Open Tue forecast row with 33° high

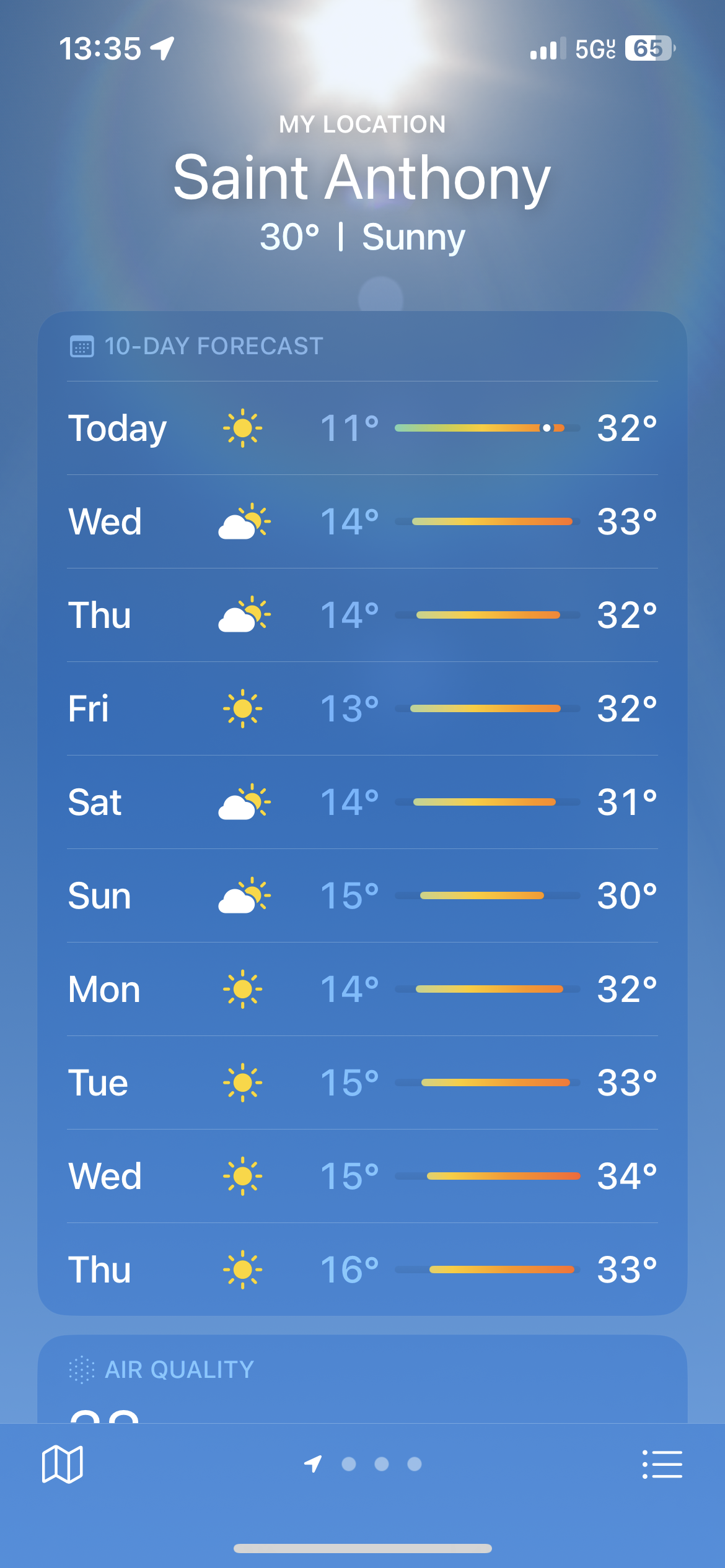362,1082
